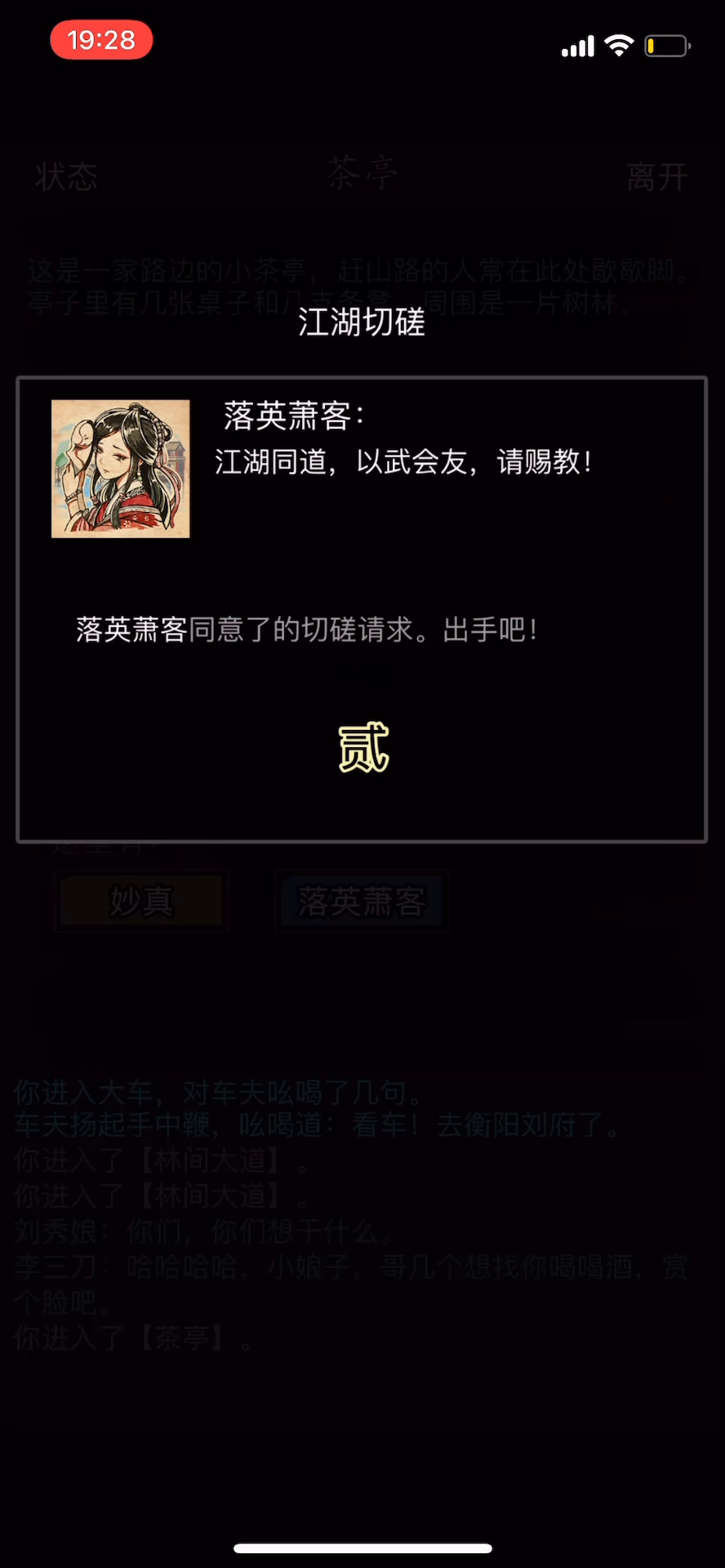
Task: Open 落英萧客's portrait in the dialog
Action: 121,469
